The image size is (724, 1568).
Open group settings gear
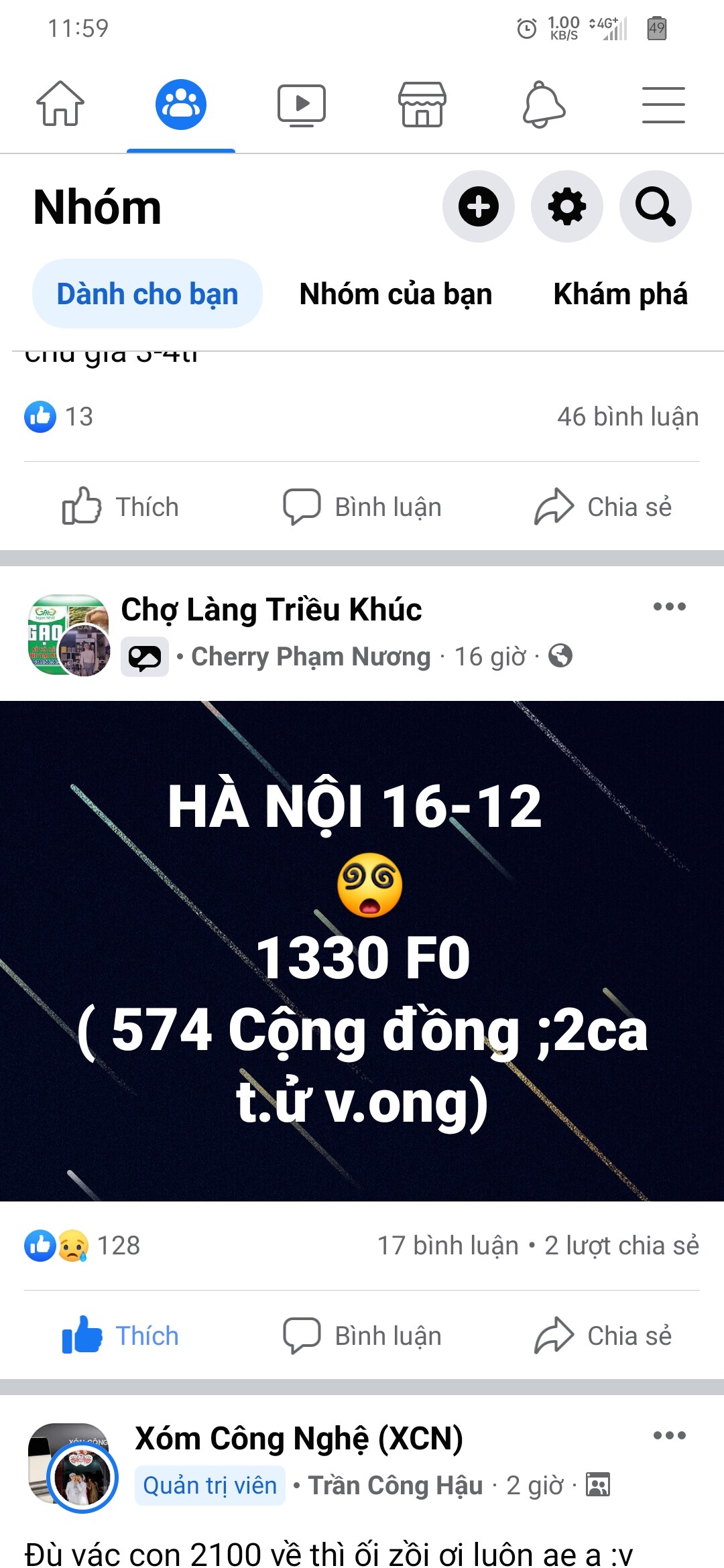(566, 206)
